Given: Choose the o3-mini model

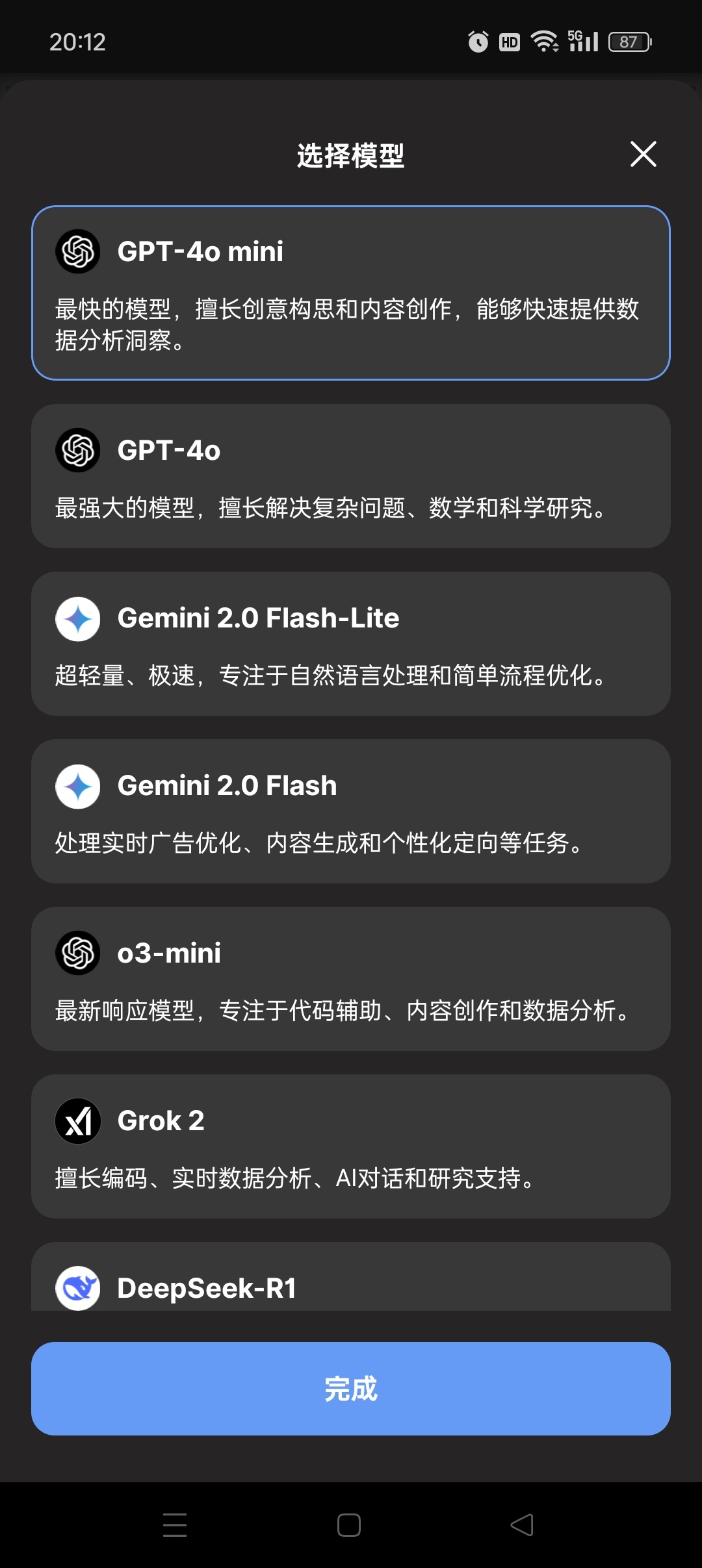Looking at the screenshot, I should pos(351,979).
